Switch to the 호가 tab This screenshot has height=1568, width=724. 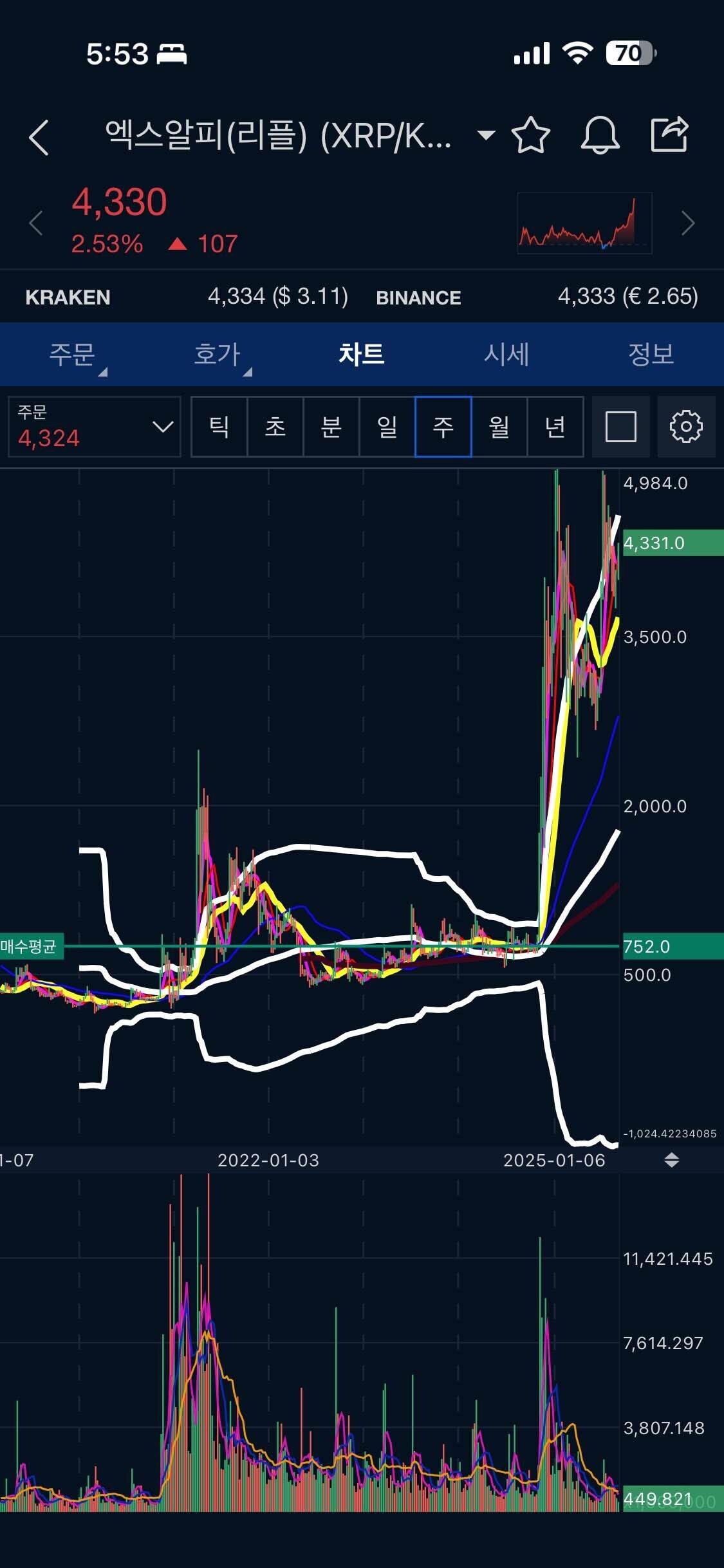[218, 354]
